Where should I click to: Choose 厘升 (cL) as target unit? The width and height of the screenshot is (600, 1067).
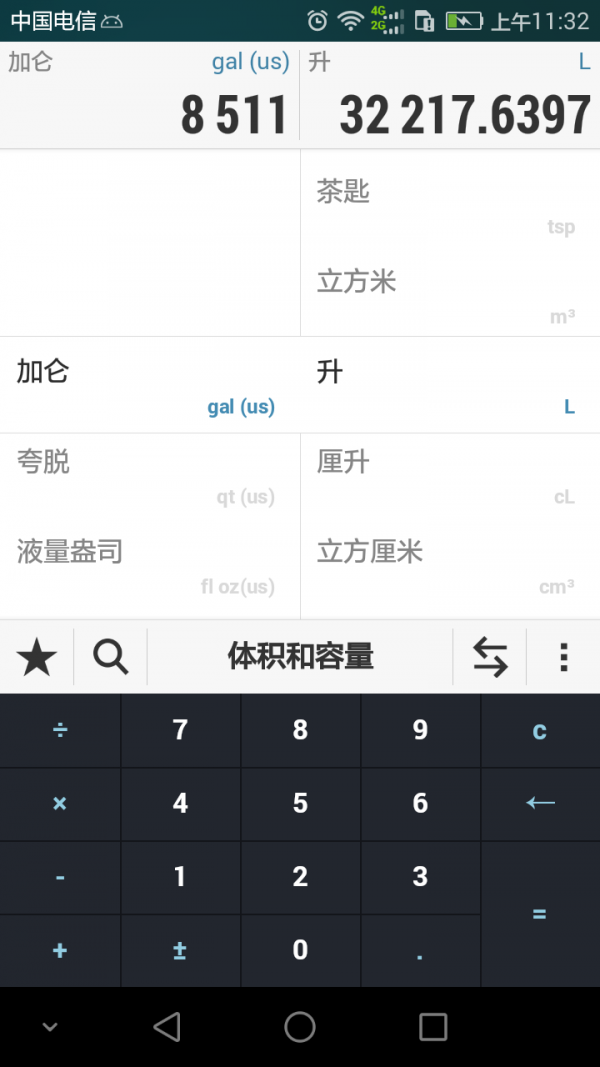tap(448, 476)
